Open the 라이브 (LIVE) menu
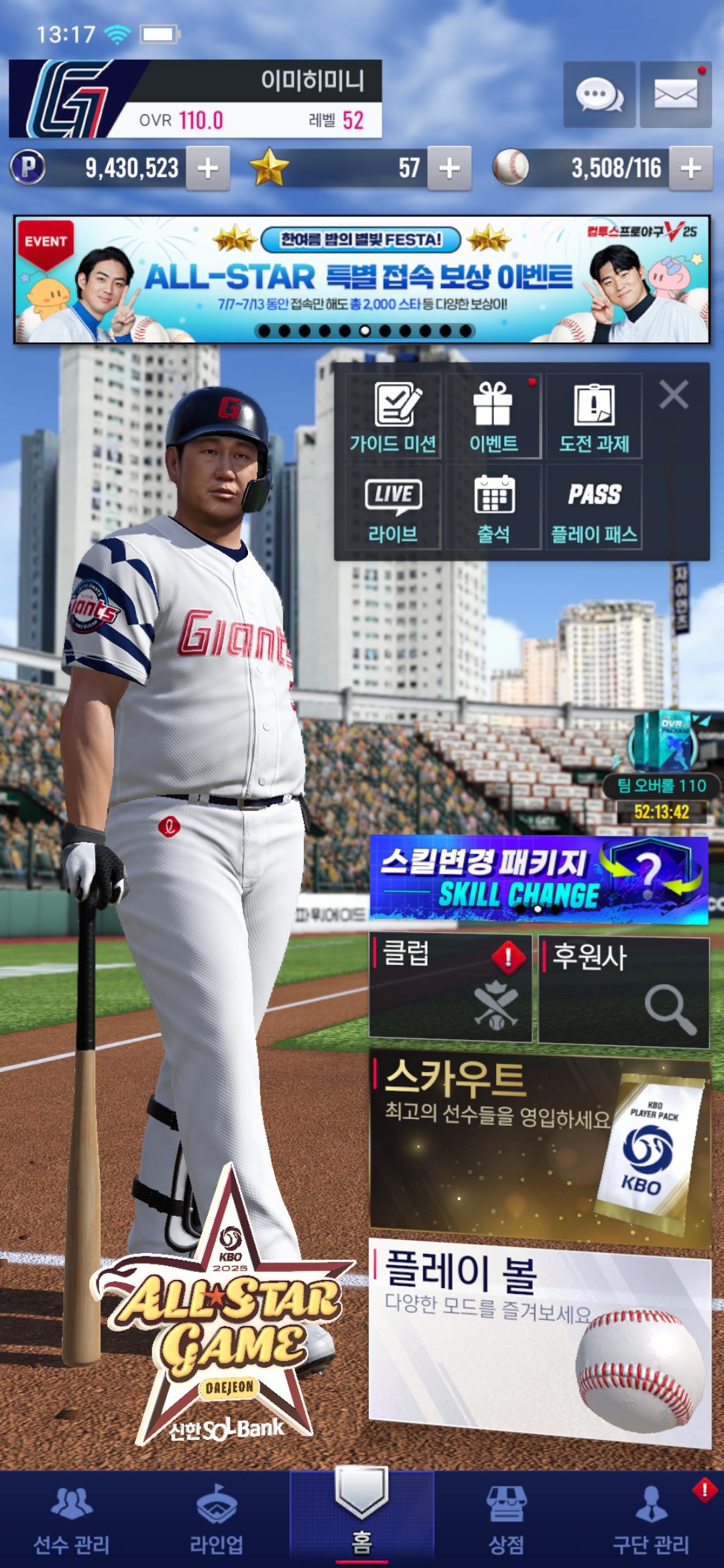Screen dimensions: 724x1568 tap(393, 508)
